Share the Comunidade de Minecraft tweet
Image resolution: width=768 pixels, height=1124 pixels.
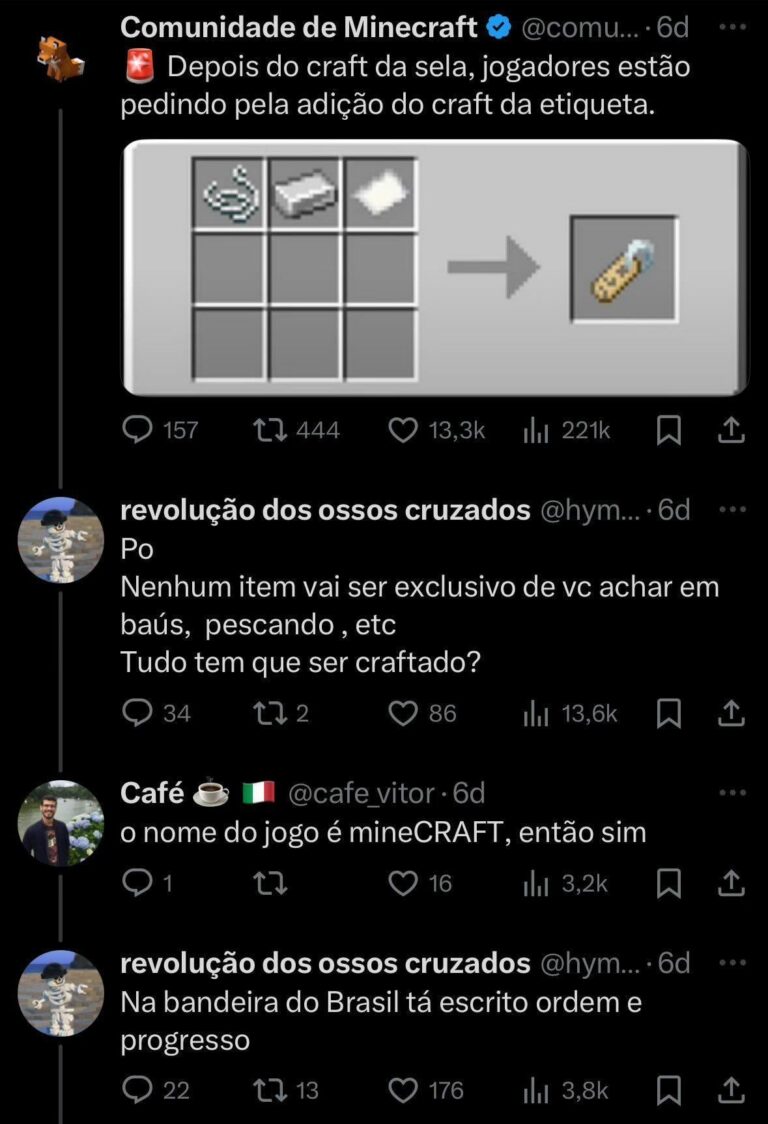[732, 430]
